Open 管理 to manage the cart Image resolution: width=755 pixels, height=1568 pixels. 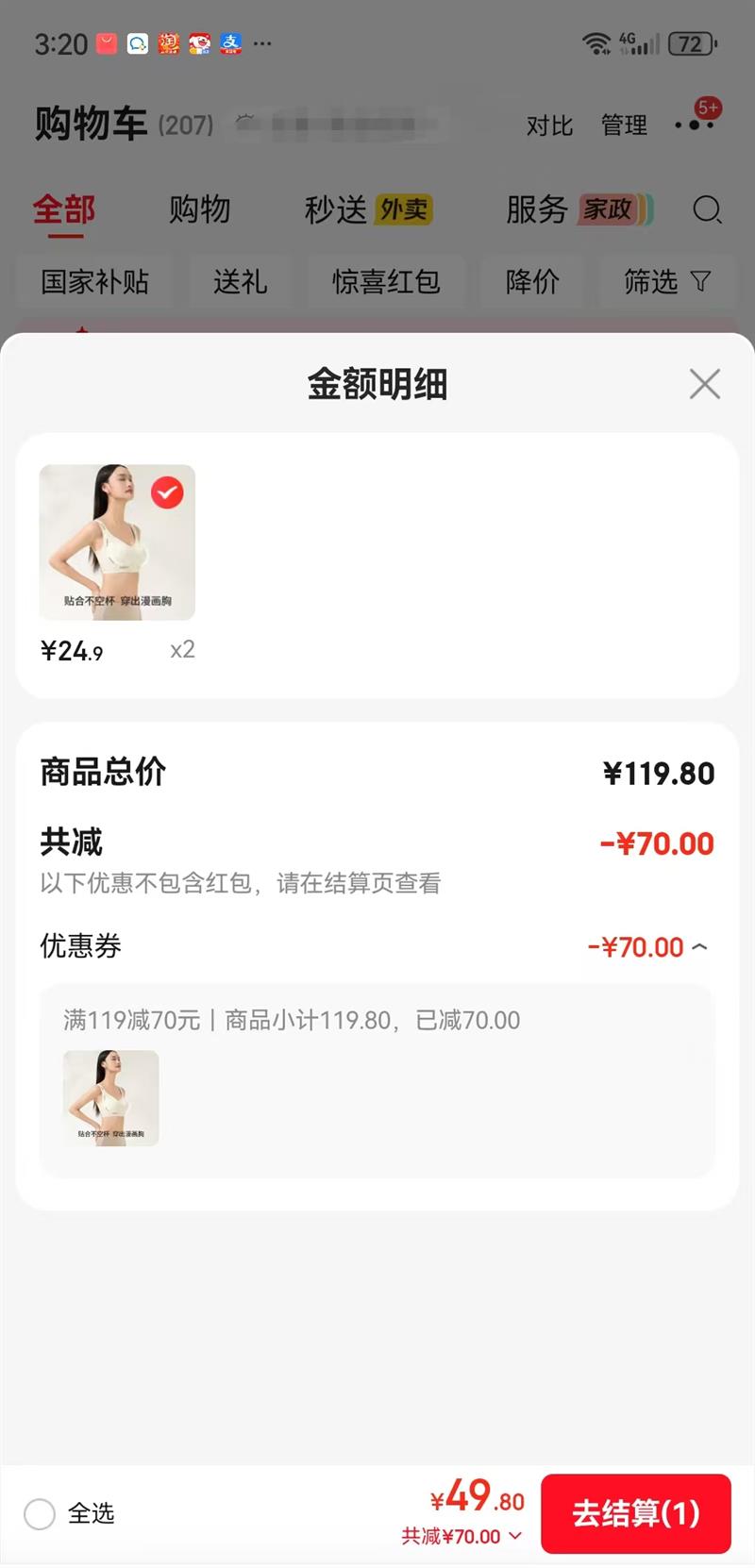(624, 125)
